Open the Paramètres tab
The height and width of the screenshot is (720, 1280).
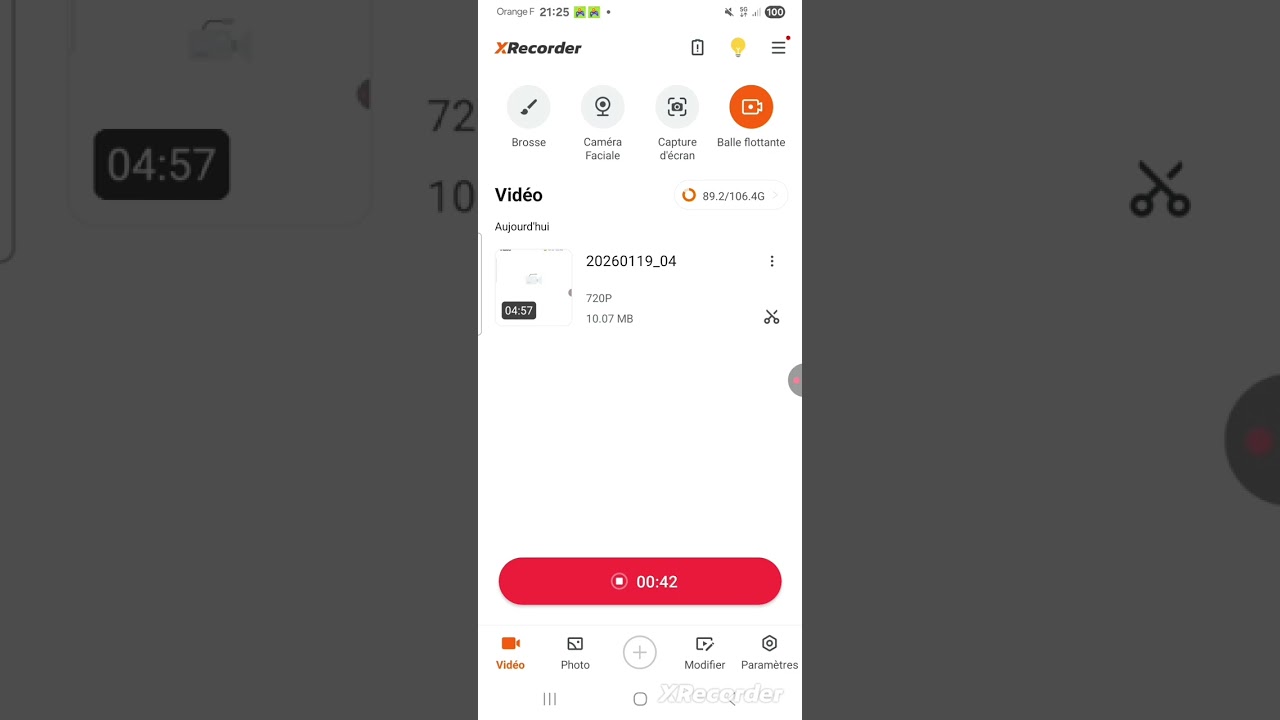769,652
